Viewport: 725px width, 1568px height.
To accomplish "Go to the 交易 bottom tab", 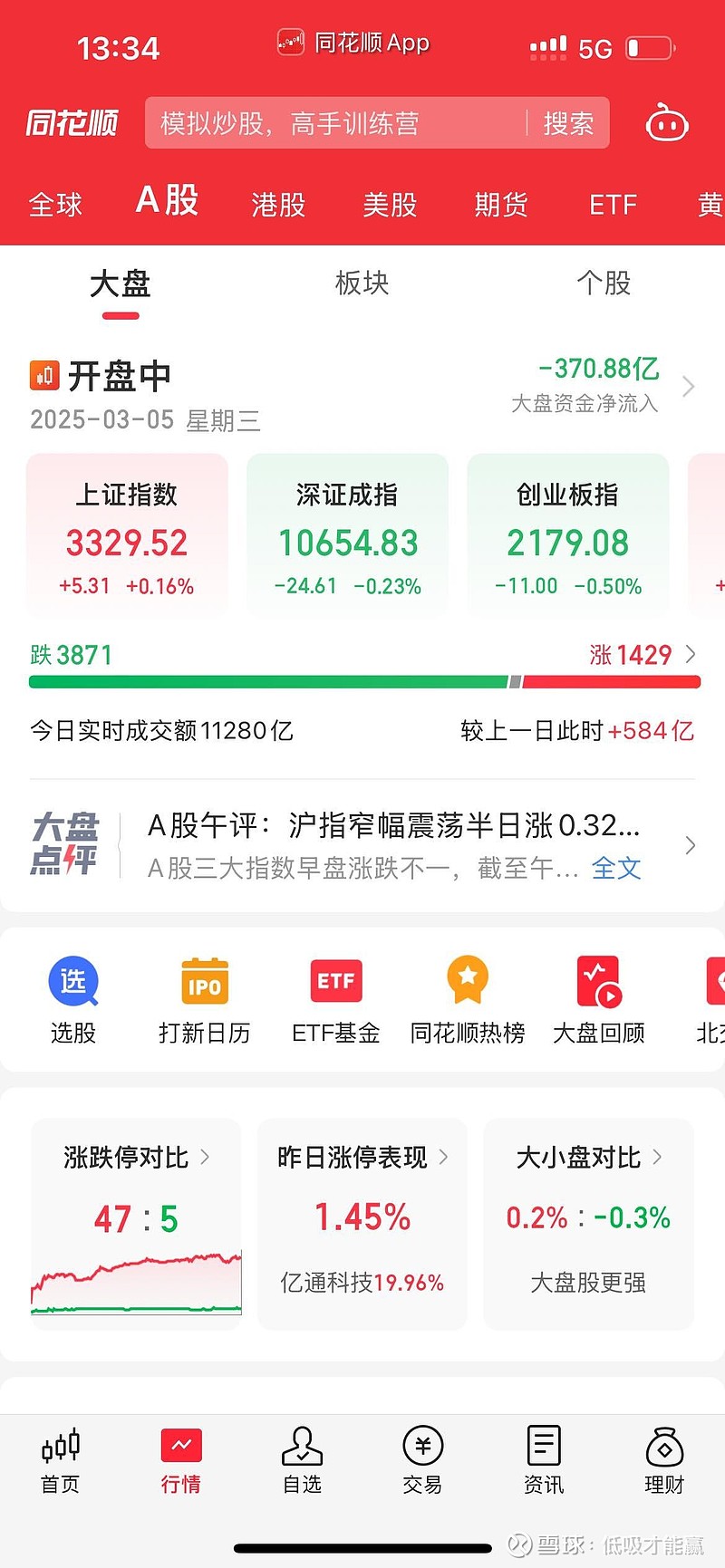I will tap(422, 1461).
